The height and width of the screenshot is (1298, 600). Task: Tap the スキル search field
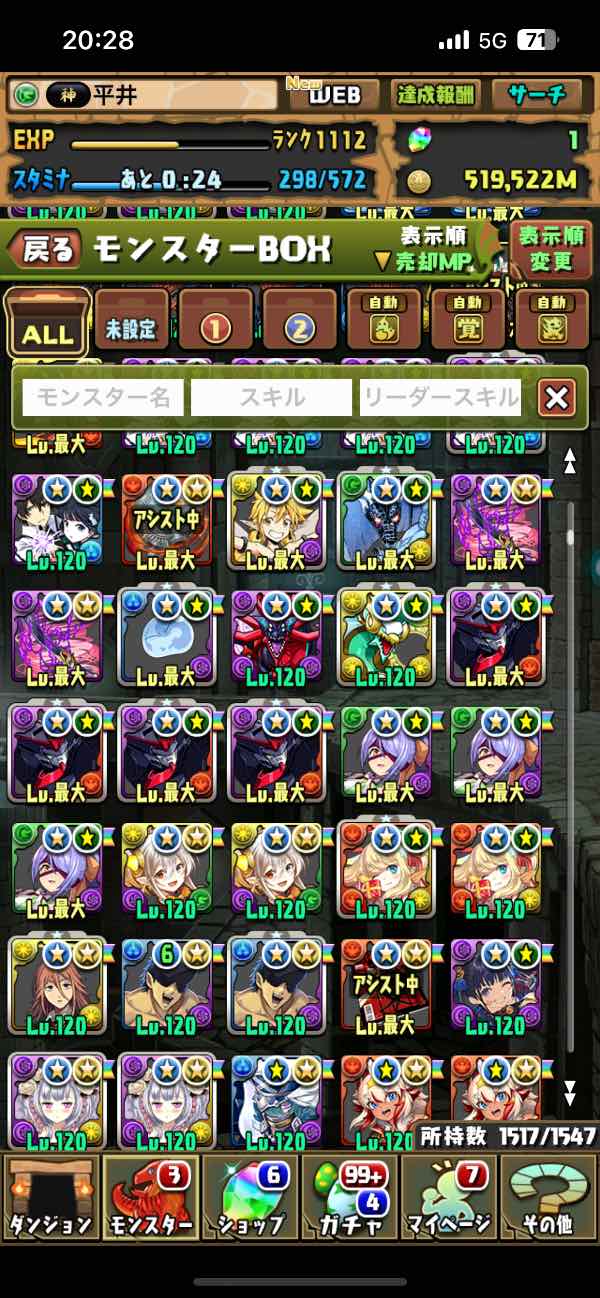click(x=271, y=398)
